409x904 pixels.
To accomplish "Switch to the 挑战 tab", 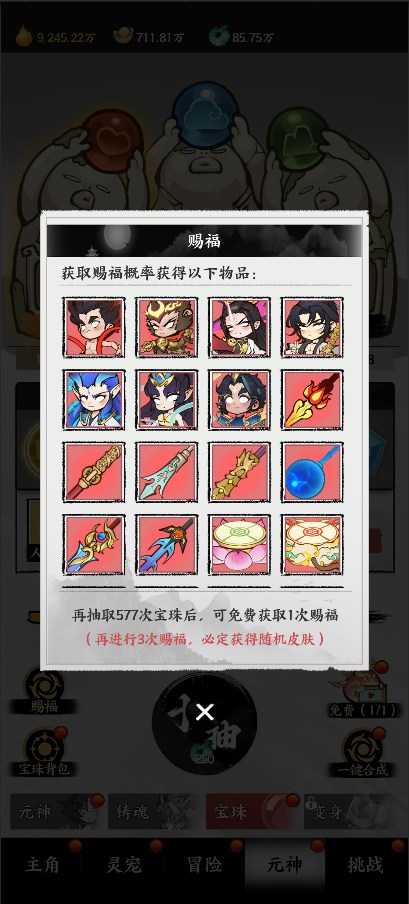I will 366,864.
